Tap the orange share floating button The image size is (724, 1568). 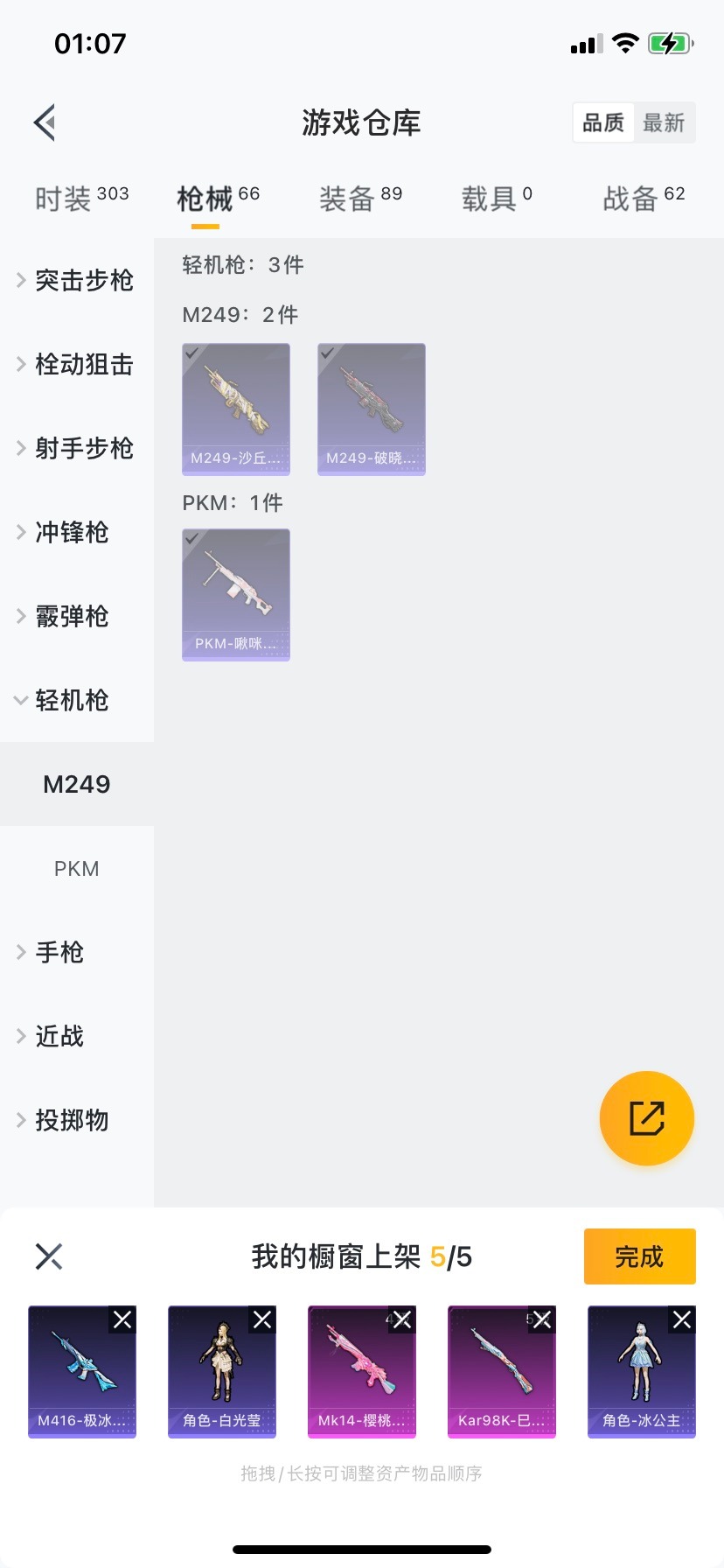(647, 1118)
